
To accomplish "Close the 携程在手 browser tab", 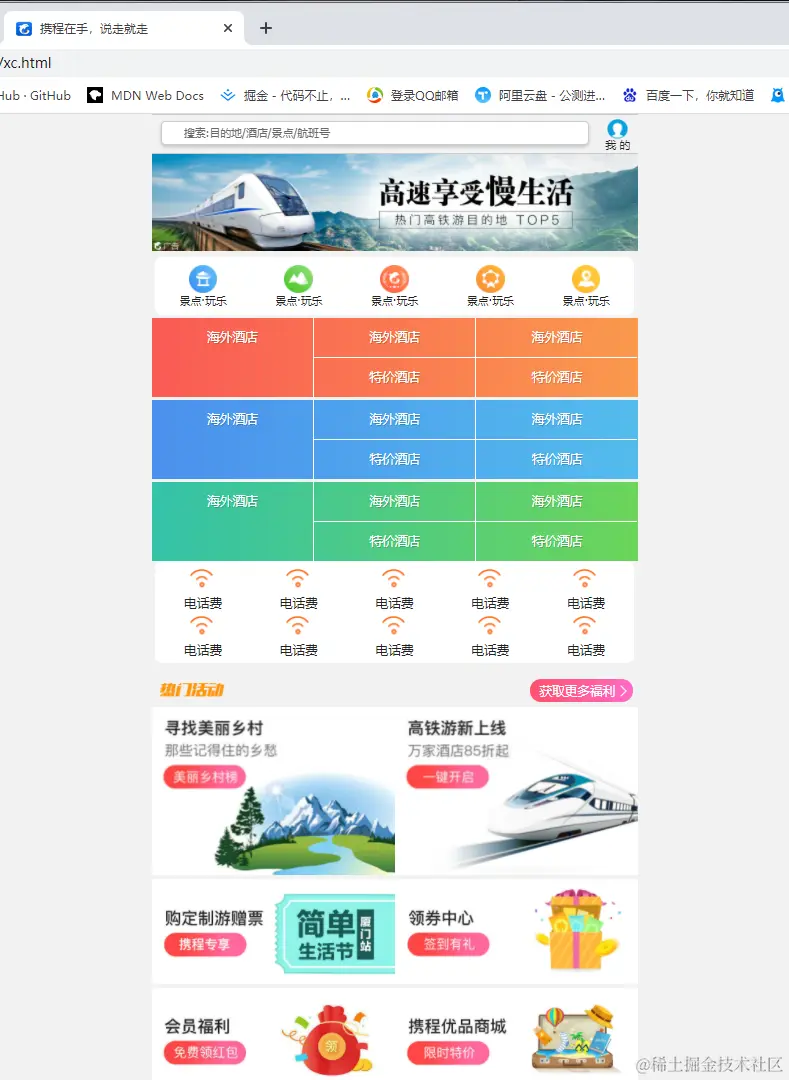I will click(x=228, y=28).
